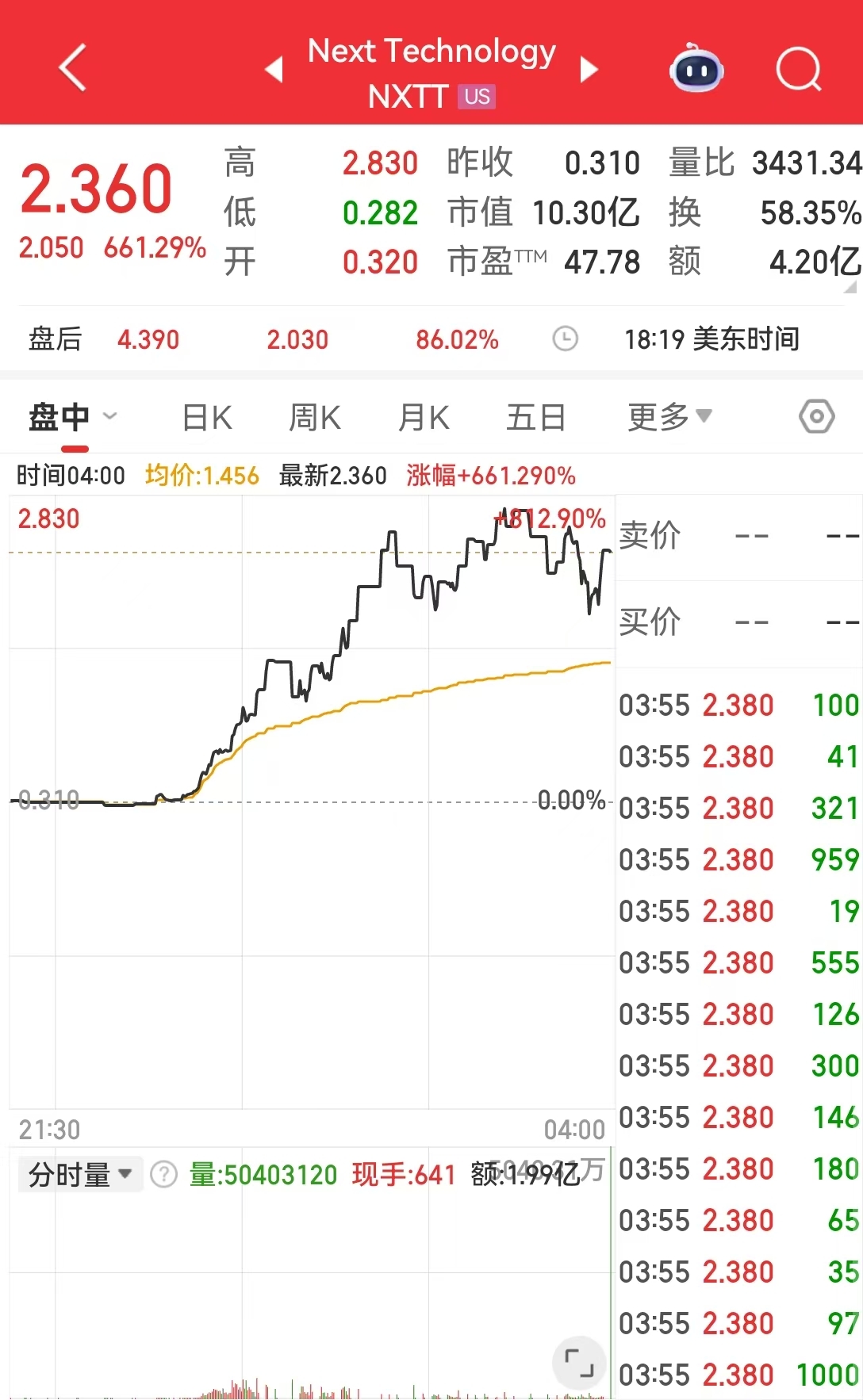Open stock search

point(798,70)
